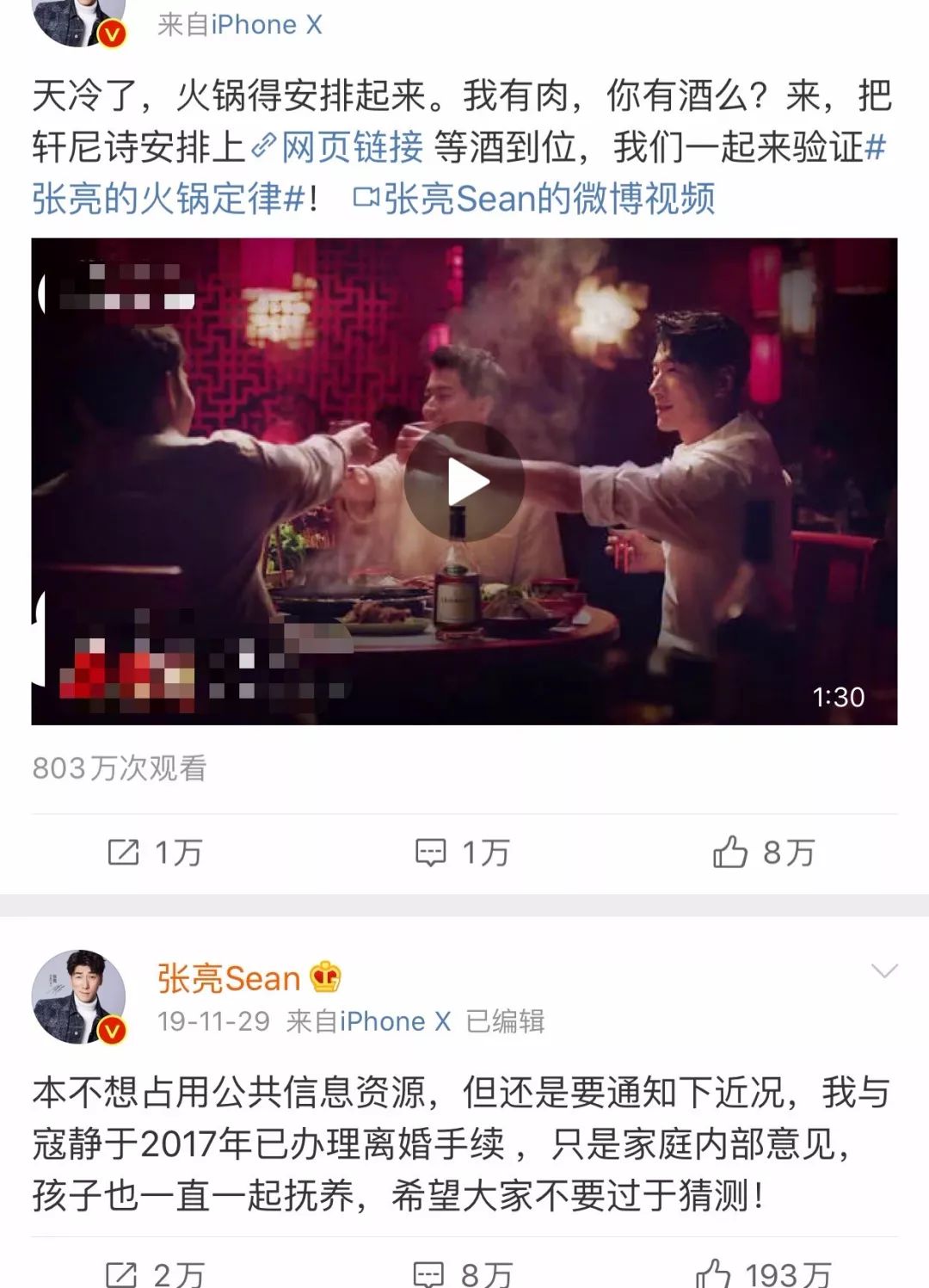929x1288 pixels.
Task: Click the golden crown VIP badge beside 张亮Sean
Action: [327, 977]
